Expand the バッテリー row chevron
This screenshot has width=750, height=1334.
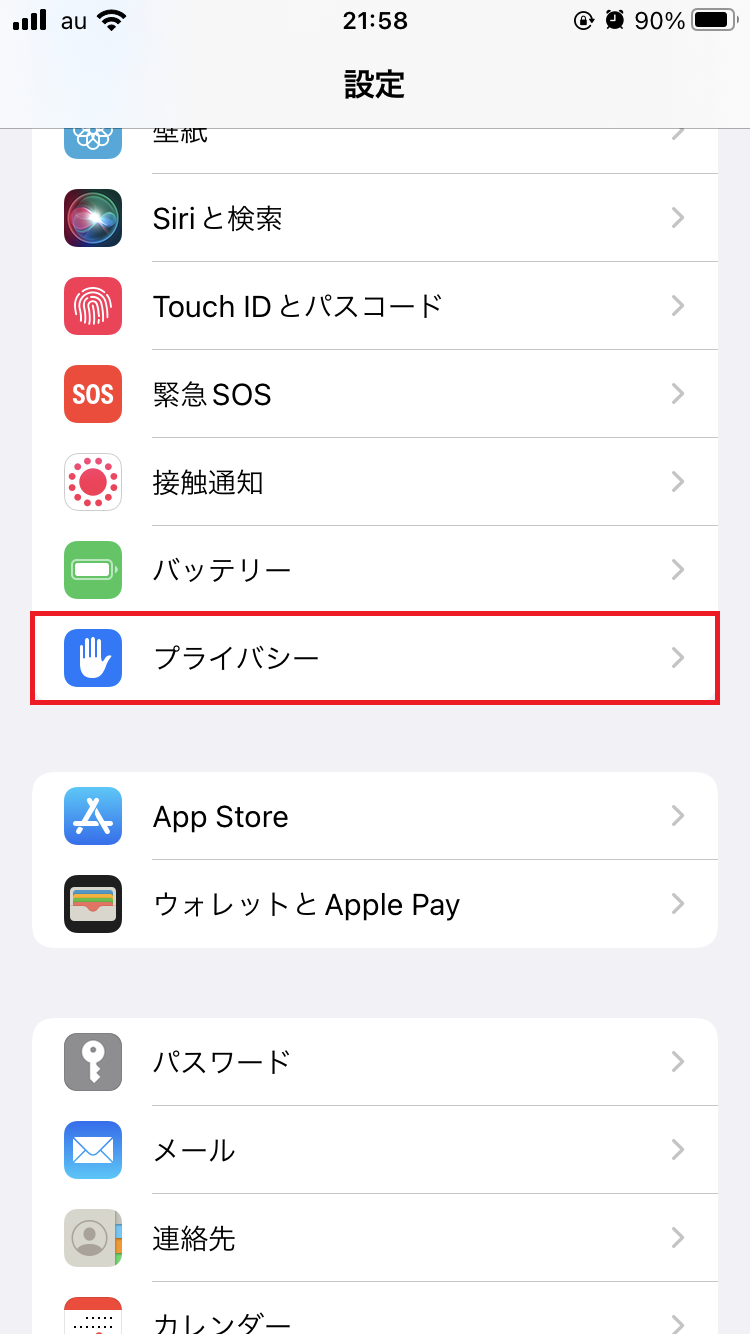tap(678, 570)
